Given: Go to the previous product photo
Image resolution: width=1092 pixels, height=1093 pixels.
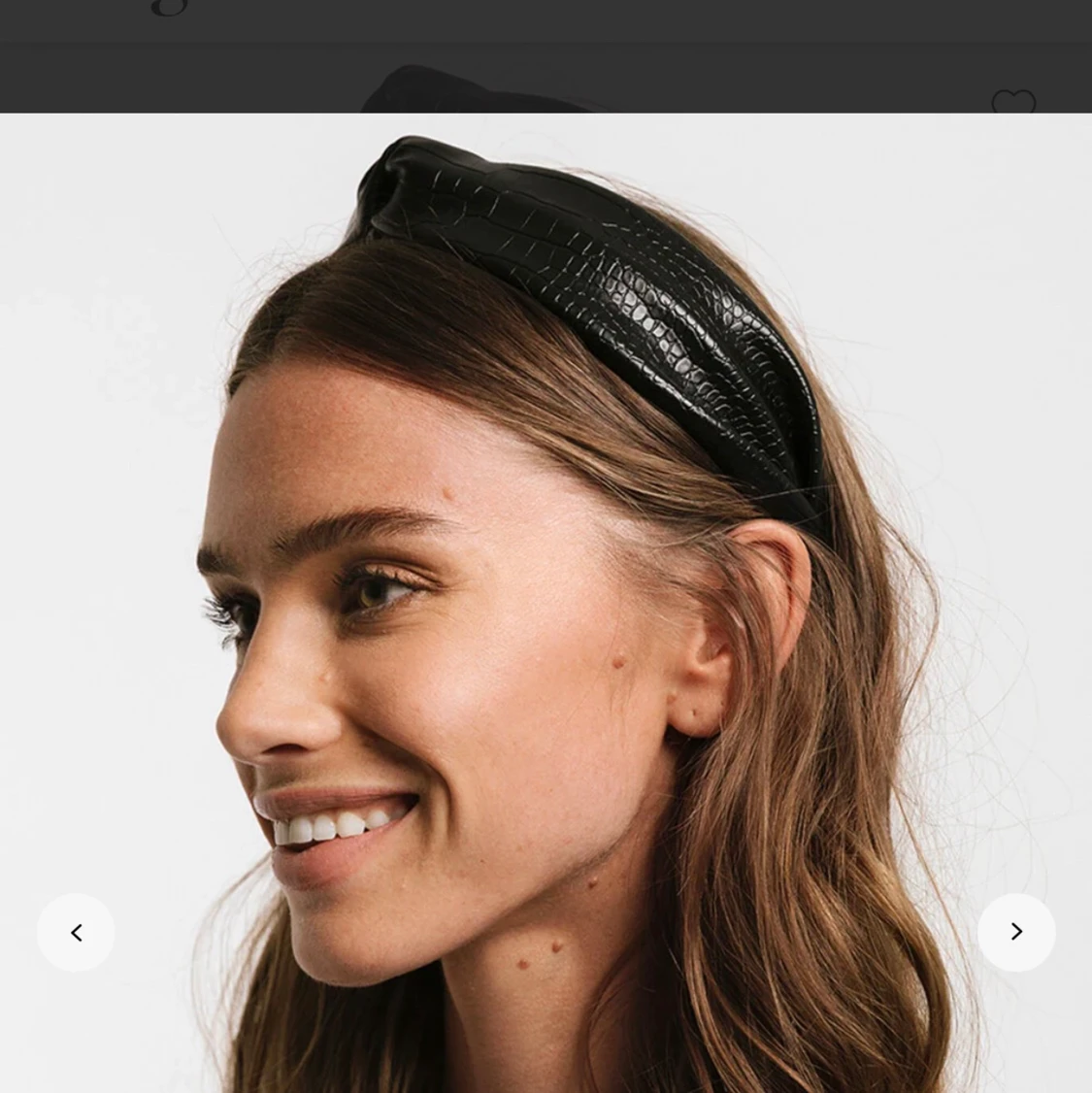Looking at the screenshot, I should pyautogui.click(x=76, y=932).
